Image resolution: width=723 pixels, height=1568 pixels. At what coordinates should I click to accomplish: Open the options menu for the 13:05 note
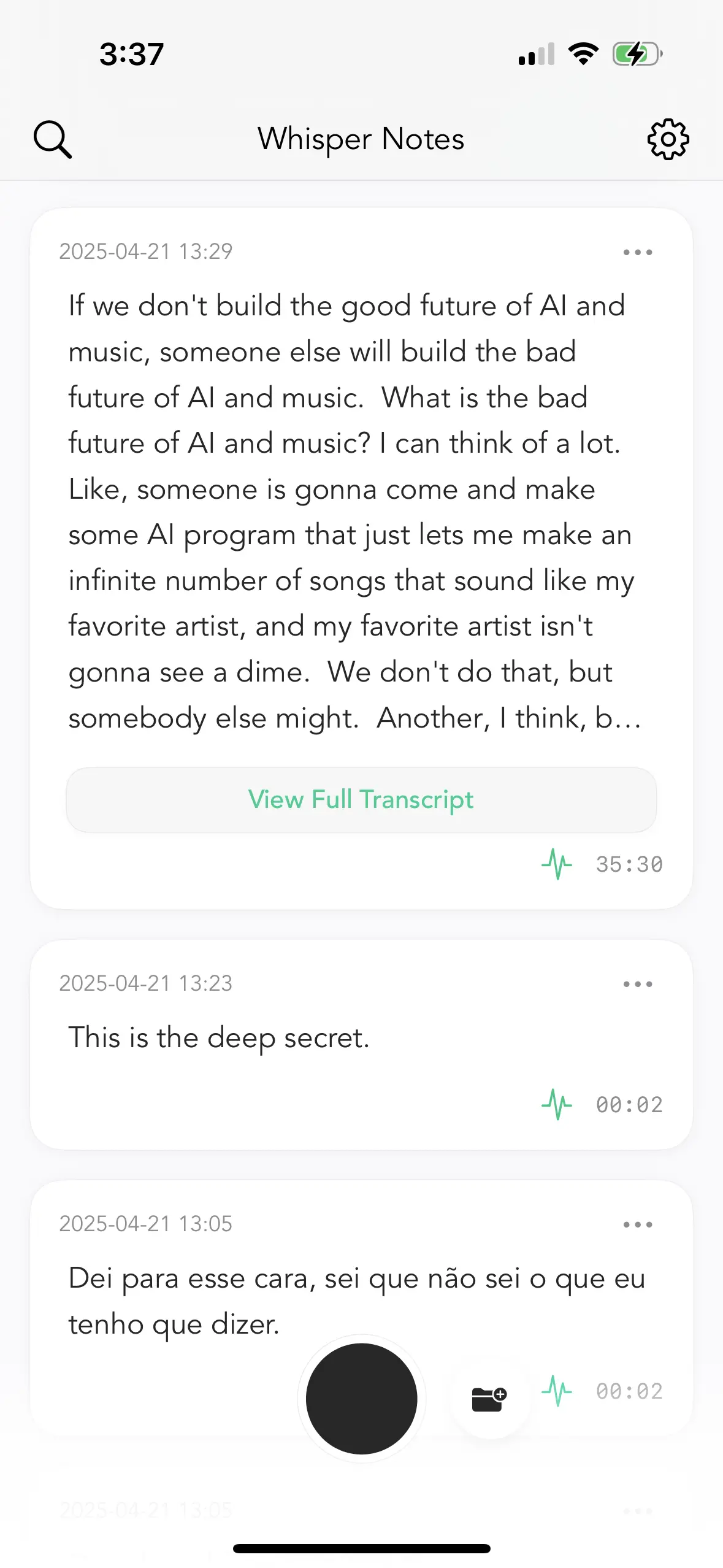tap(638, 1224)
